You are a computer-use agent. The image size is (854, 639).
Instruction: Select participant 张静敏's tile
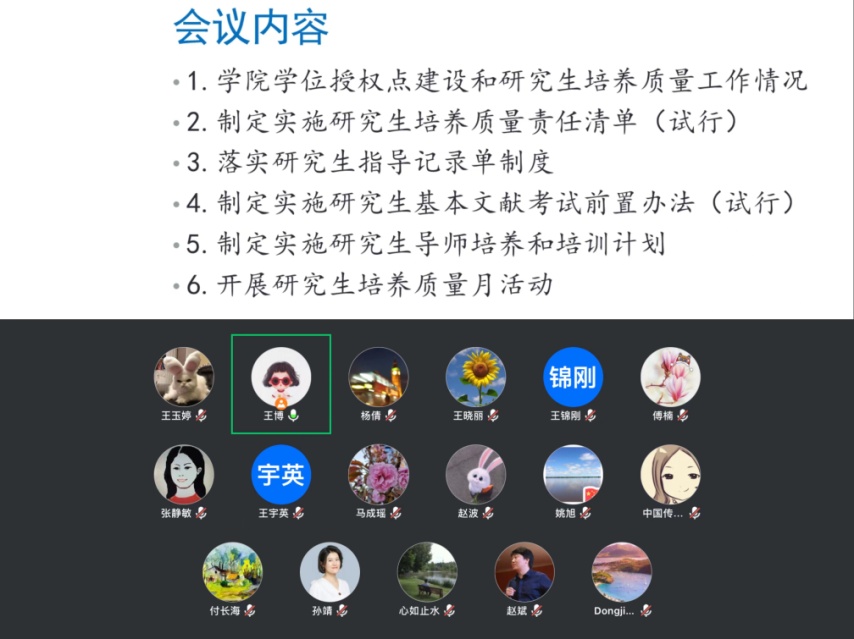[x=183, y=475]
